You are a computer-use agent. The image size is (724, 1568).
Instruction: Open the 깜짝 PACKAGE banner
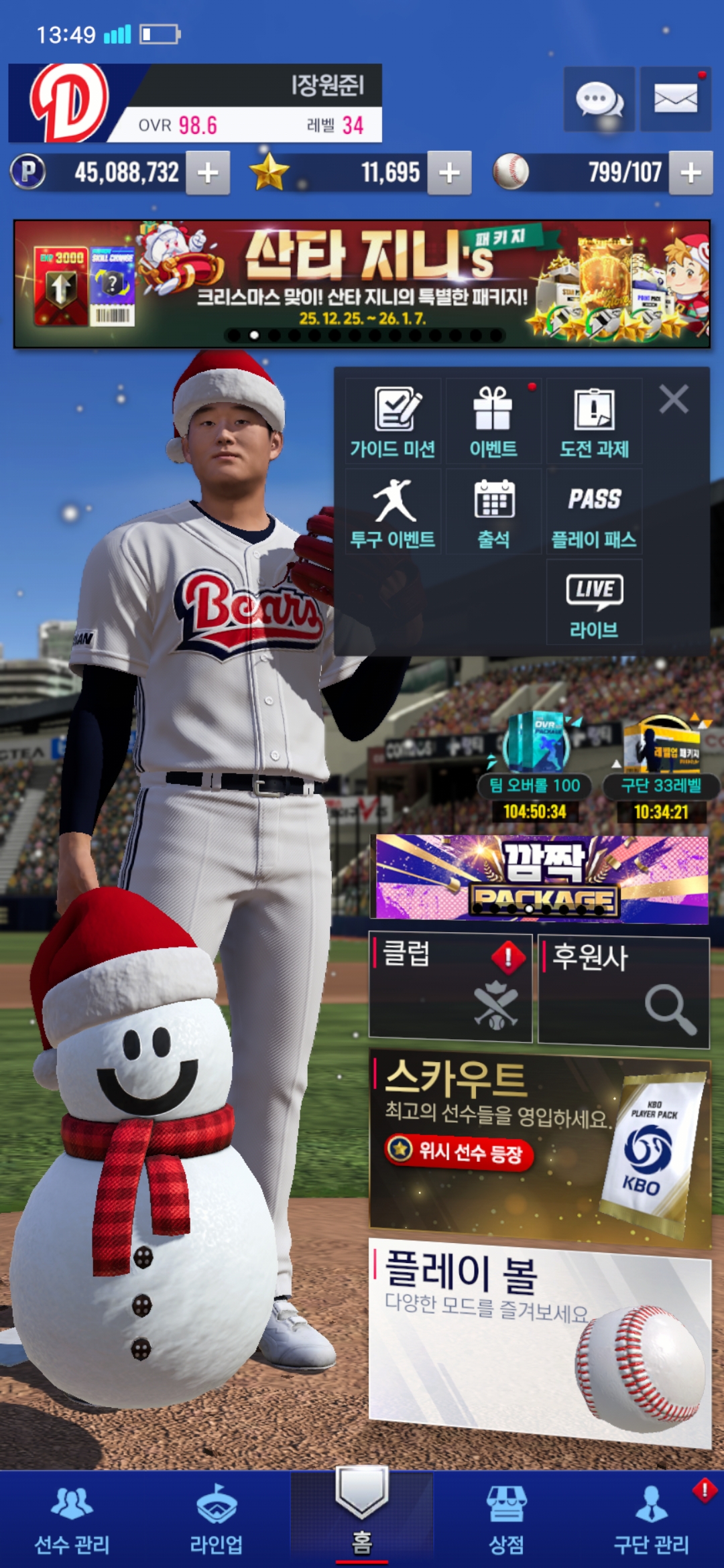tap(540, 878)
